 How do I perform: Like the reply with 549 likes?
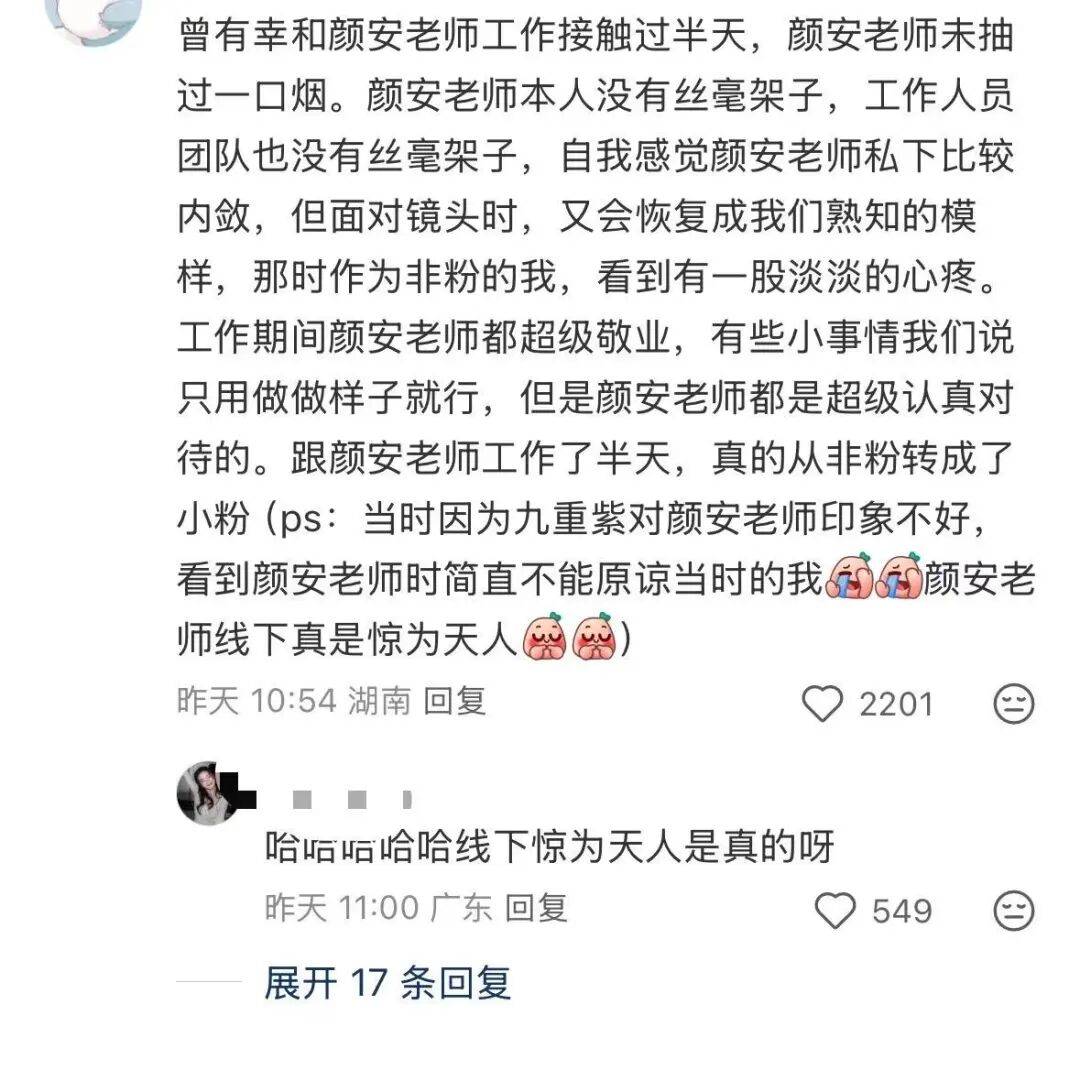835,910
